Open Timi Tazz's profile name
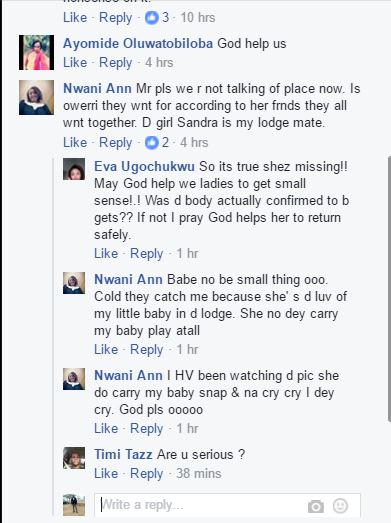This screenshot has height=523, width=391. click(x=123, y=454)
